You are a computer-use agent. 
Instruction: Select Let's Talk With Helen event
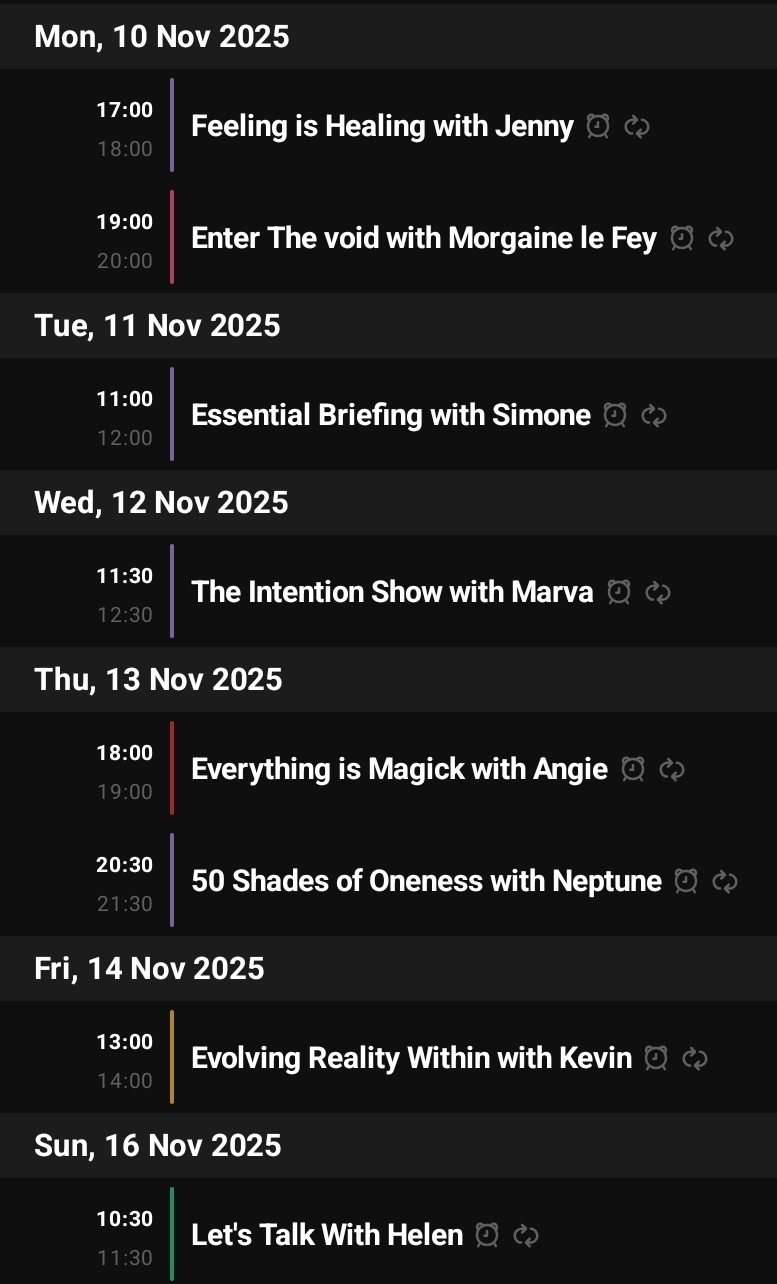point(327,1236)
